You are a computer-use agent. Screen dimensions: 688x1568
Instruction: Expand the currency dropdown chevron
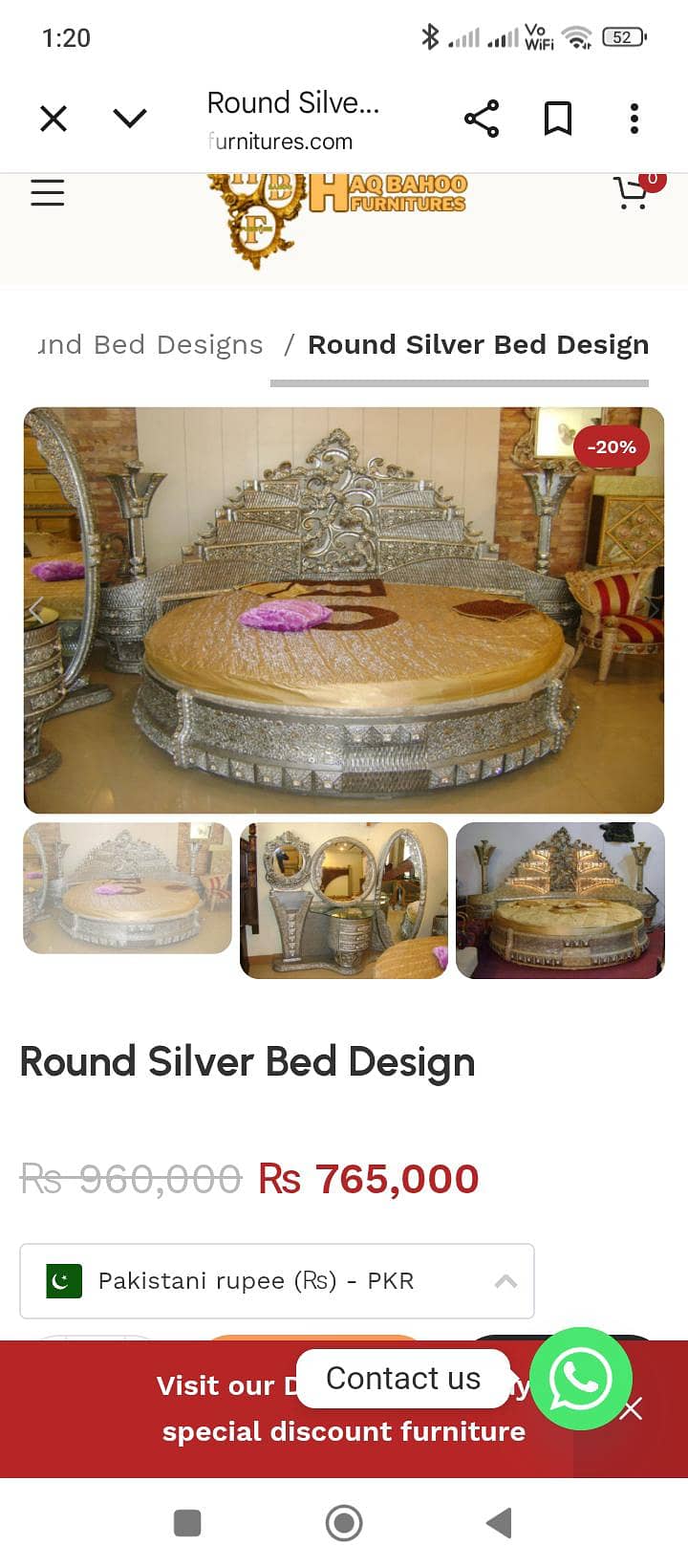pyautogui.click(x=506, y=1280)
